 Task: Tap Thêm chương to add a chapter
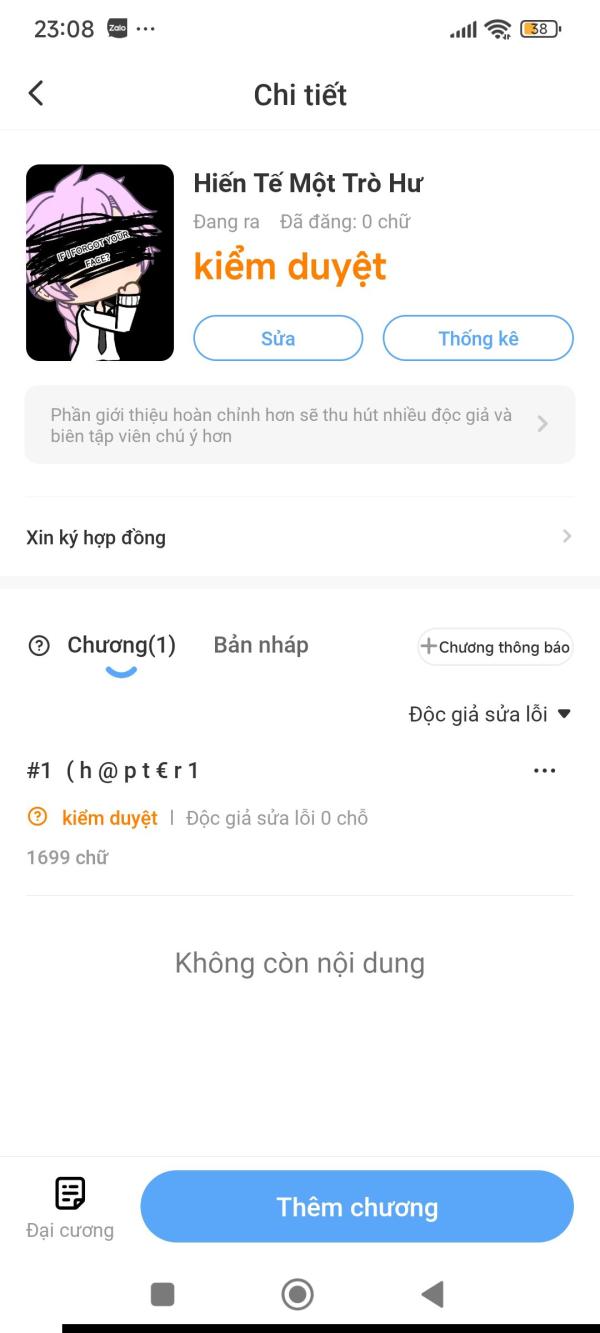tap(357, 1207)
